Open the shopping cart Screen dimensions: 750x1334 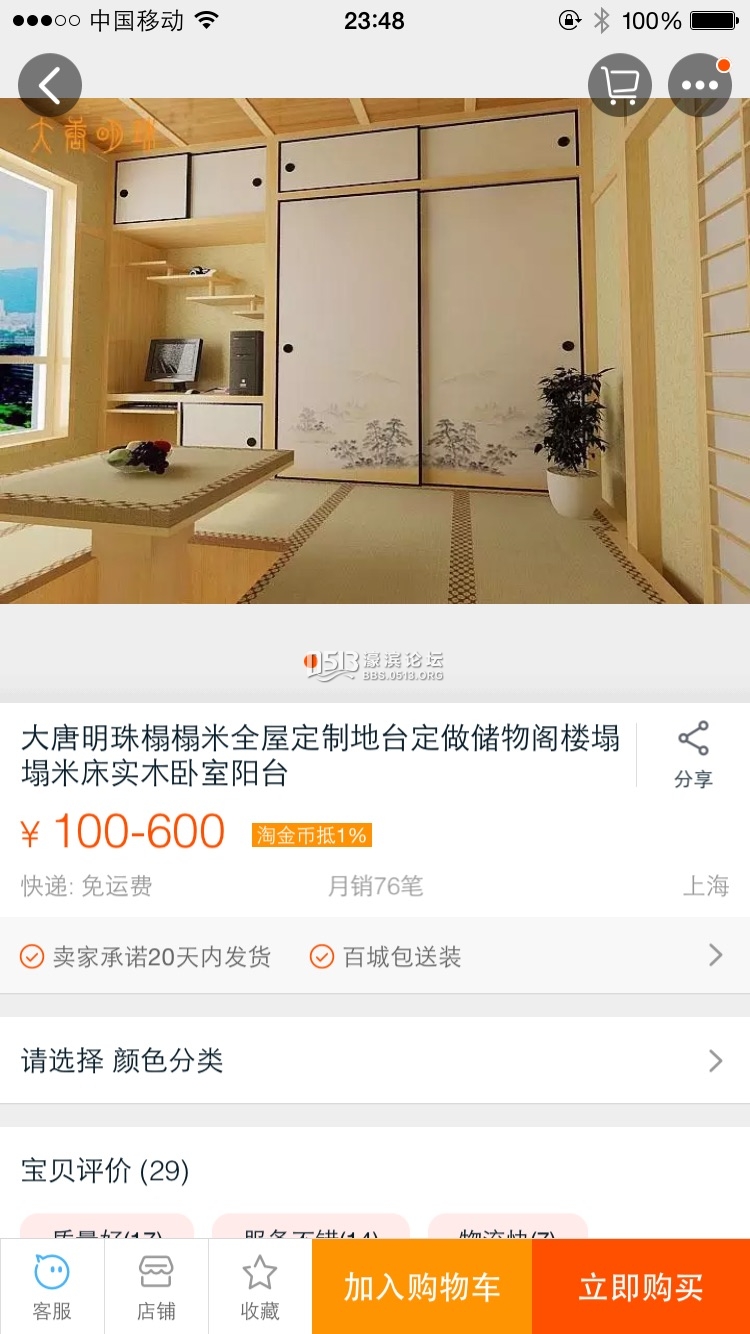pyautogui.click(x=620, y=86)
